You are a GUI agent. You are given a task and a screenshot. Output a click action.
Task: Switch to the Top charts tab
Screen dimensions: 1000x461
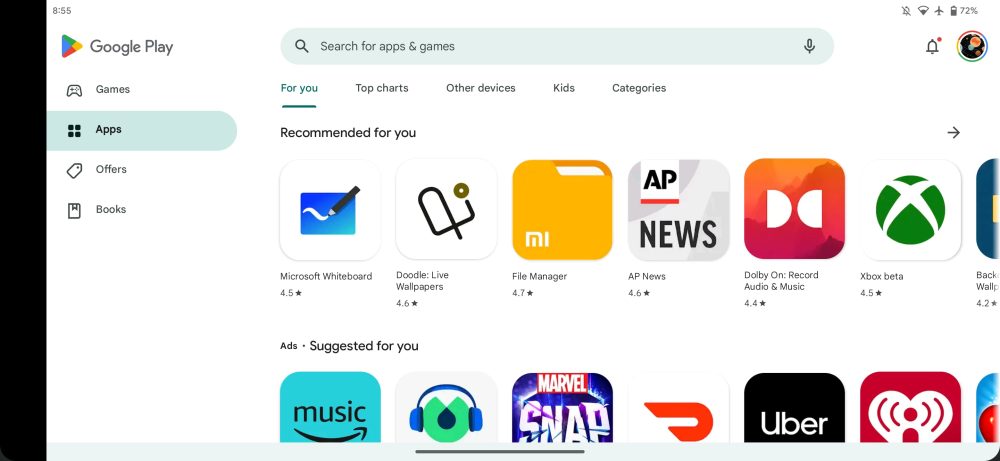point(382,88)
